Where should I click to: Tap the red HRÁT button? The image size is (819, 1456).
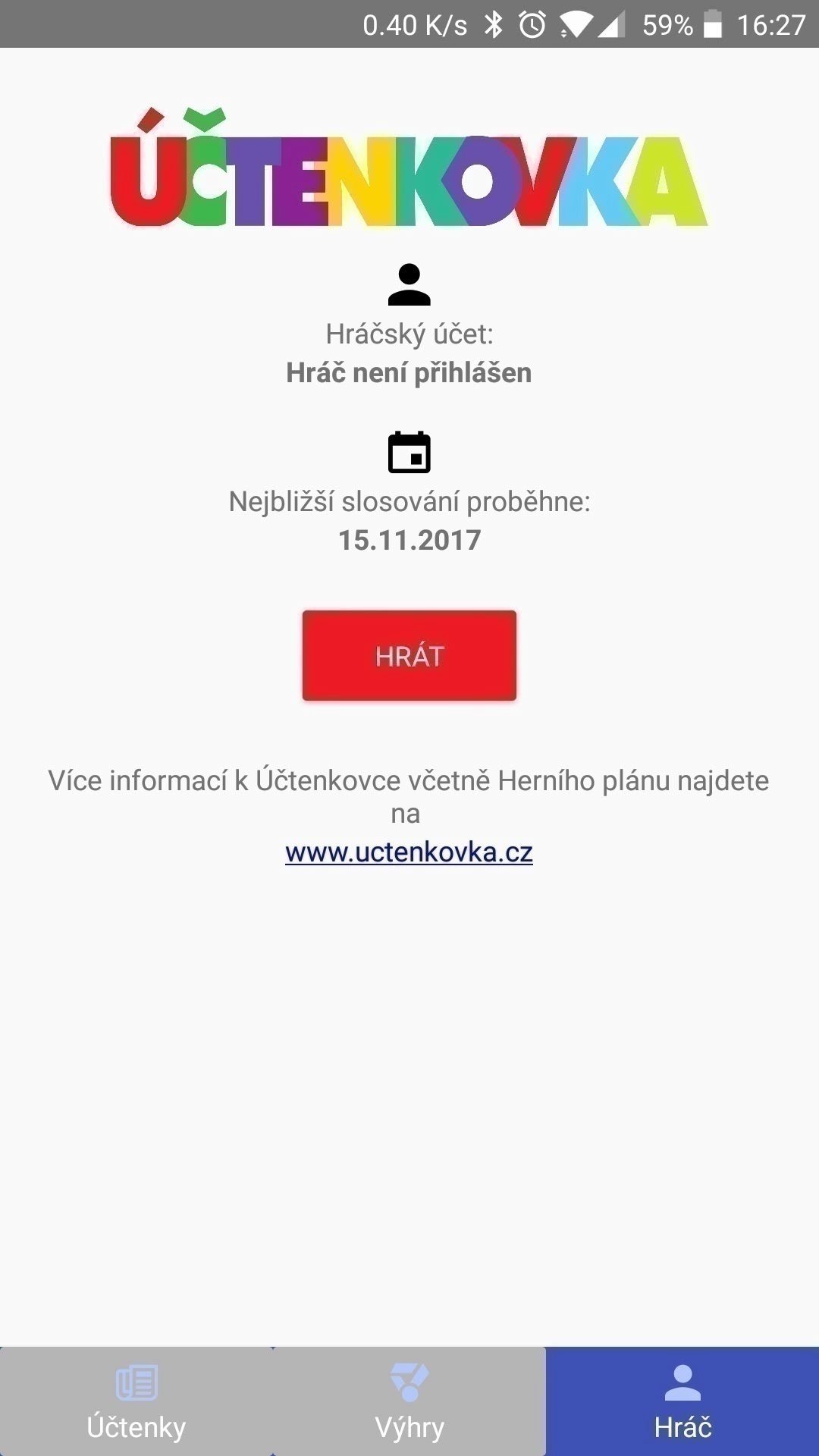(x=409, y=655)
